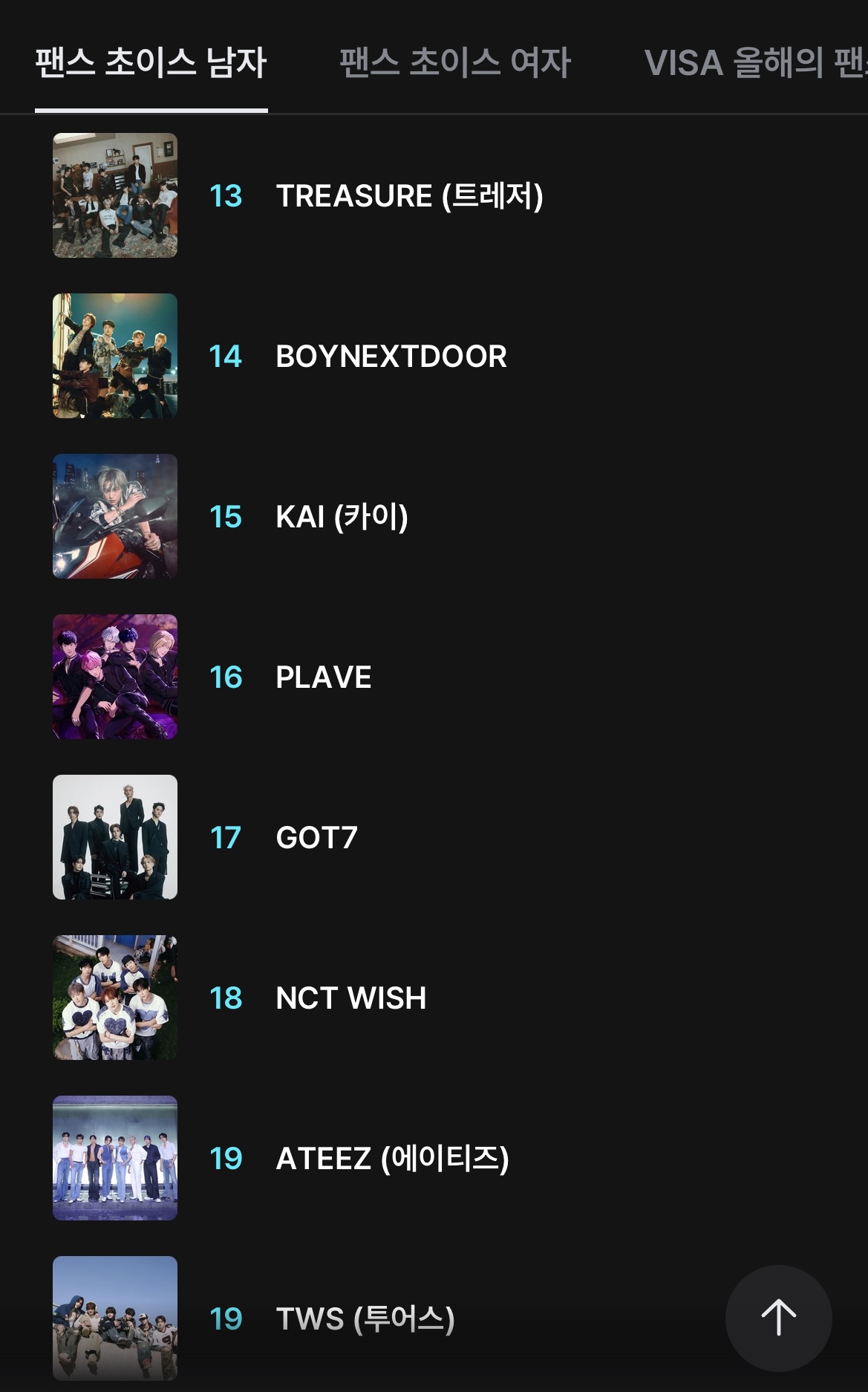Jump back to top with arrow button
The image size is (868, 1392).
point(778,1318)
